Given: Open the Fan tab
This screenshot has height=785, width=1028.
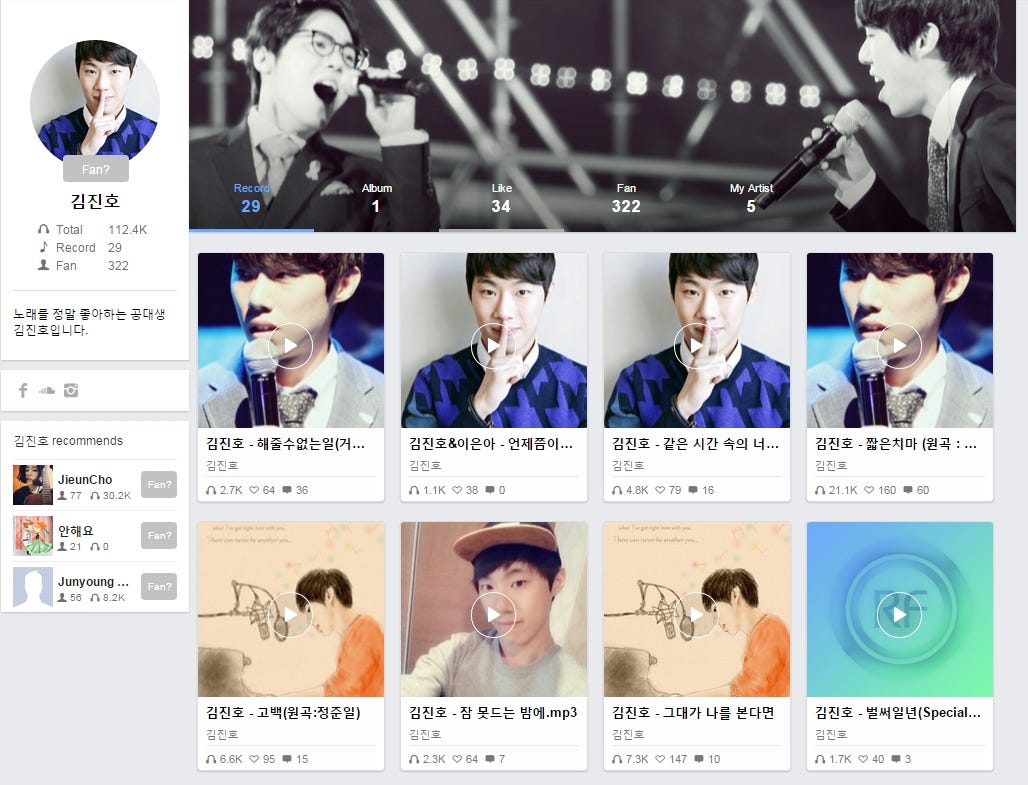Looking at the screenshot, I should pos(626,198).
